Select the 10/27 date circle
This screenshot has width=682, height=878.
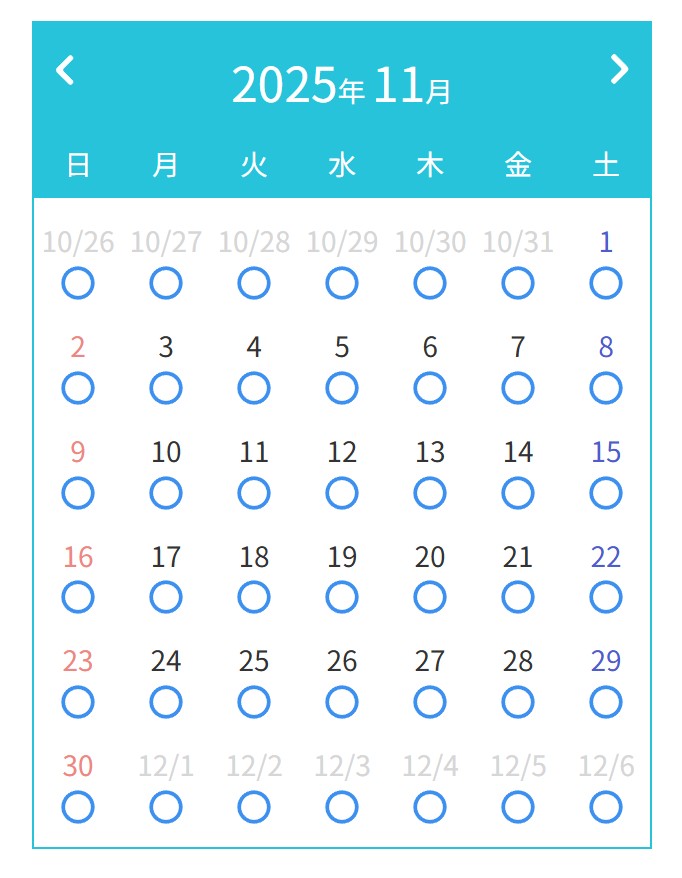pyautogui.click(x=166, y=283)
